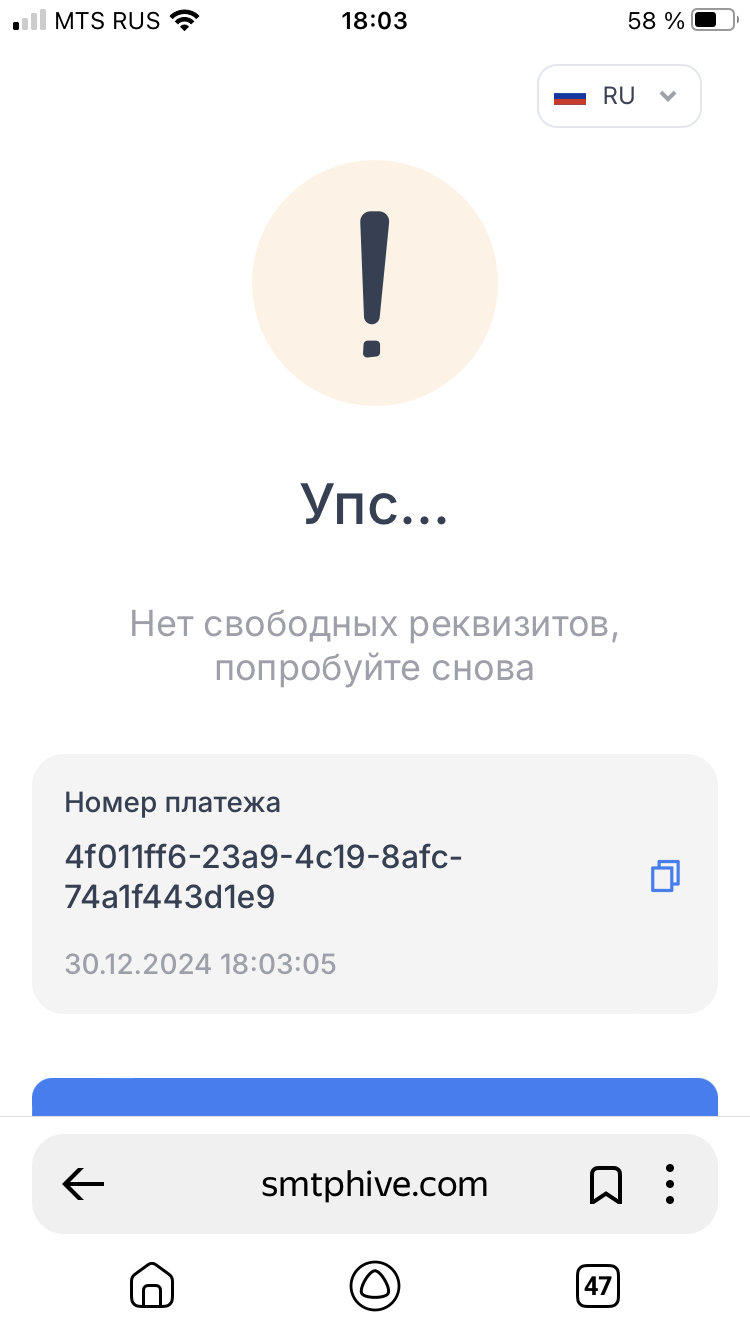Go back with the browser arrow
This screenshot has height=1334, width=750.
coord(83,1185)
